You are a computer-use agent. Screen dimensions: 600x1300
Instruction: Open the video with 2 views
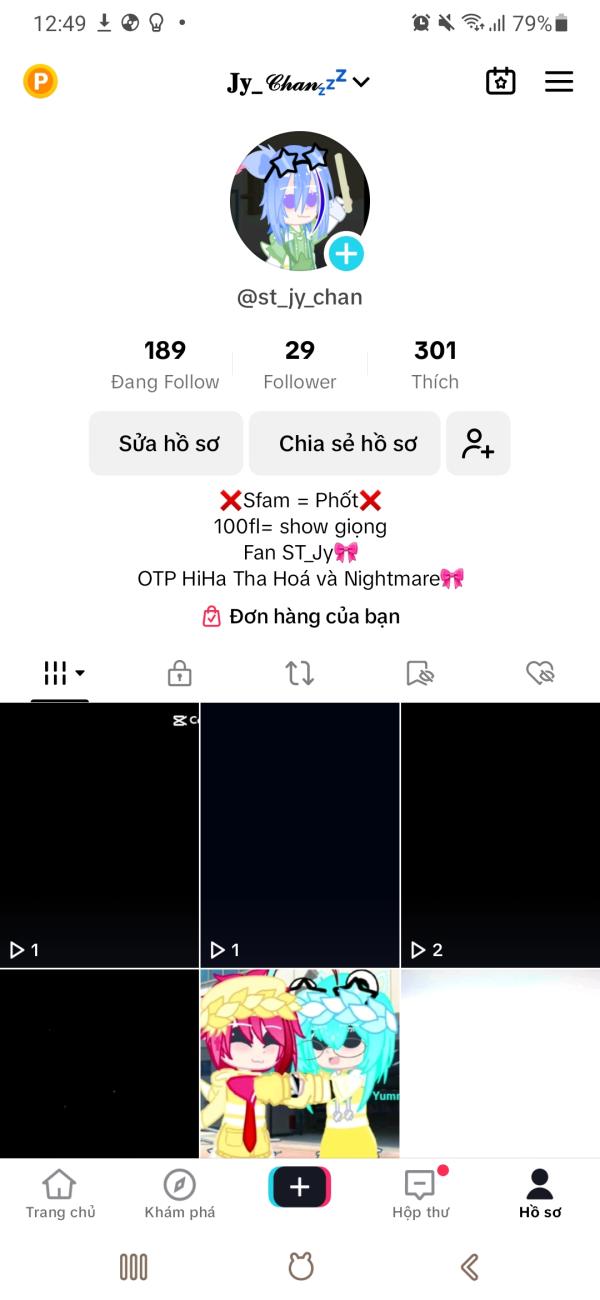(x=500, y=835)
